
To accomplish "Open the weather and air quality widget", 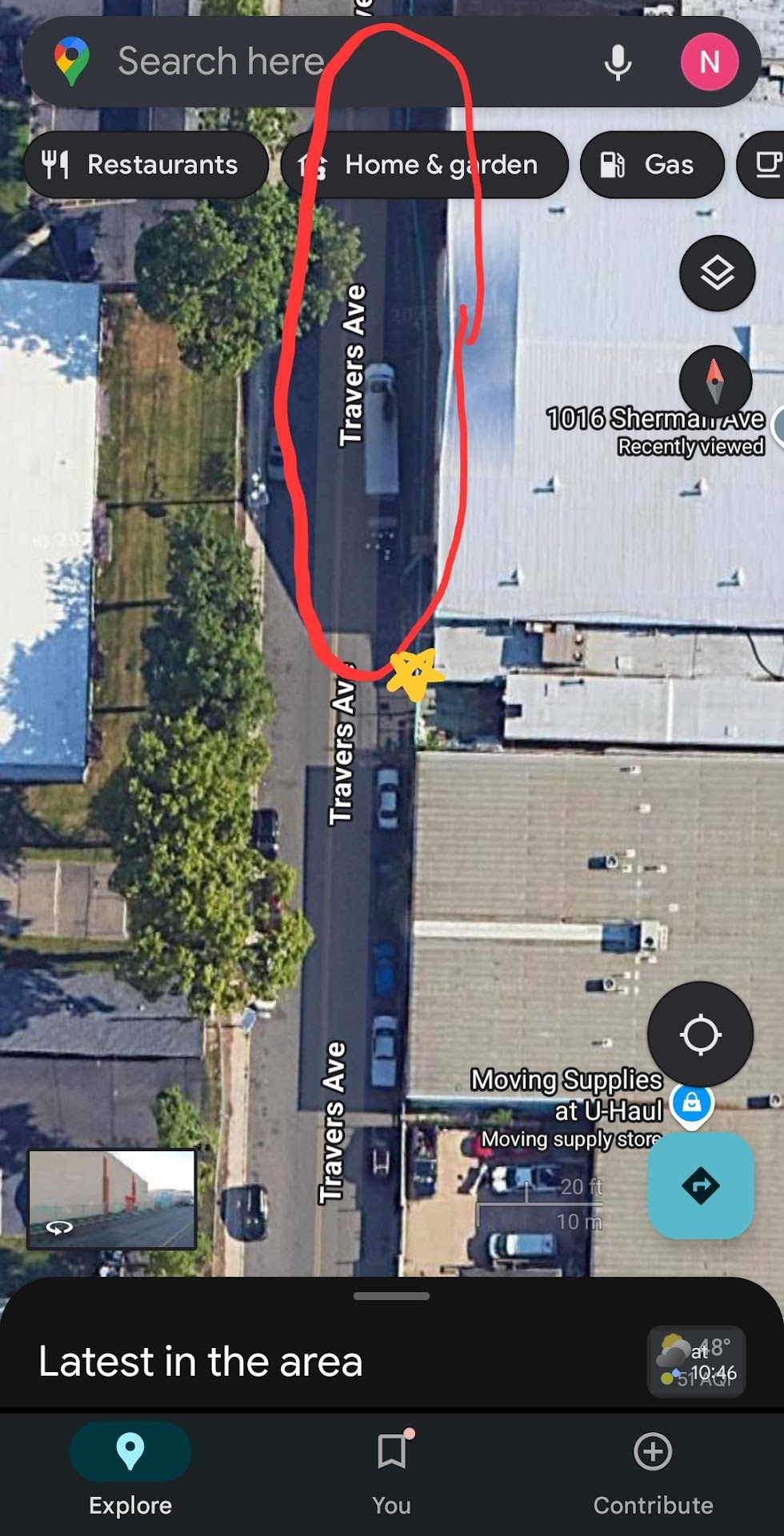I will (696, 1362).
